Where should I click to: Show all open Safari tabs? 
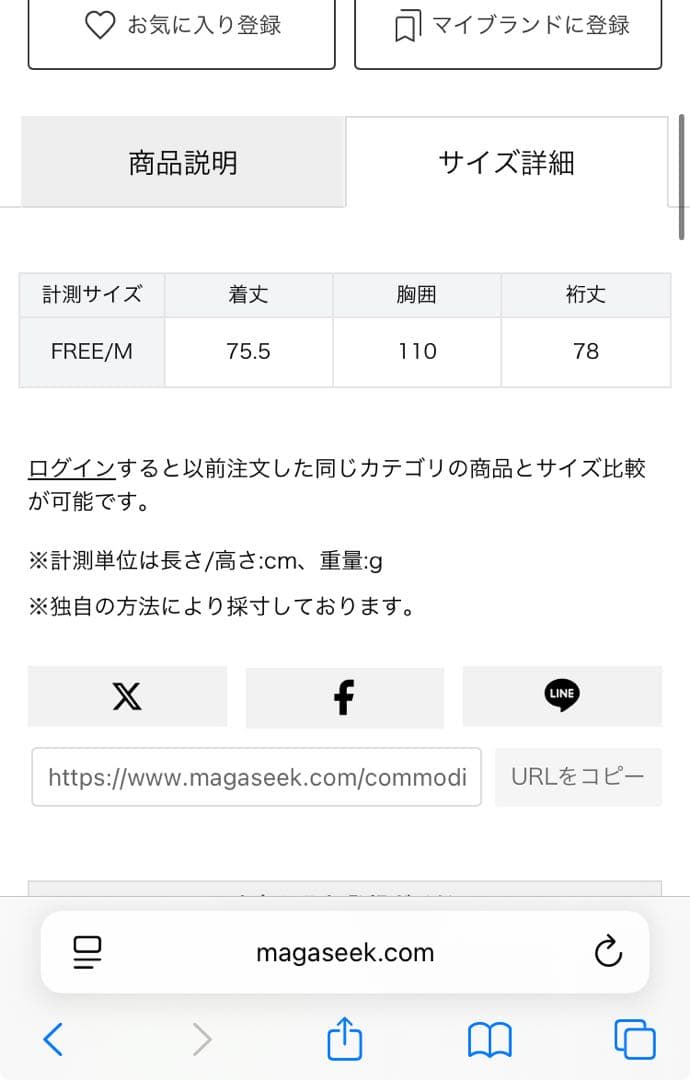[635, 1040]
